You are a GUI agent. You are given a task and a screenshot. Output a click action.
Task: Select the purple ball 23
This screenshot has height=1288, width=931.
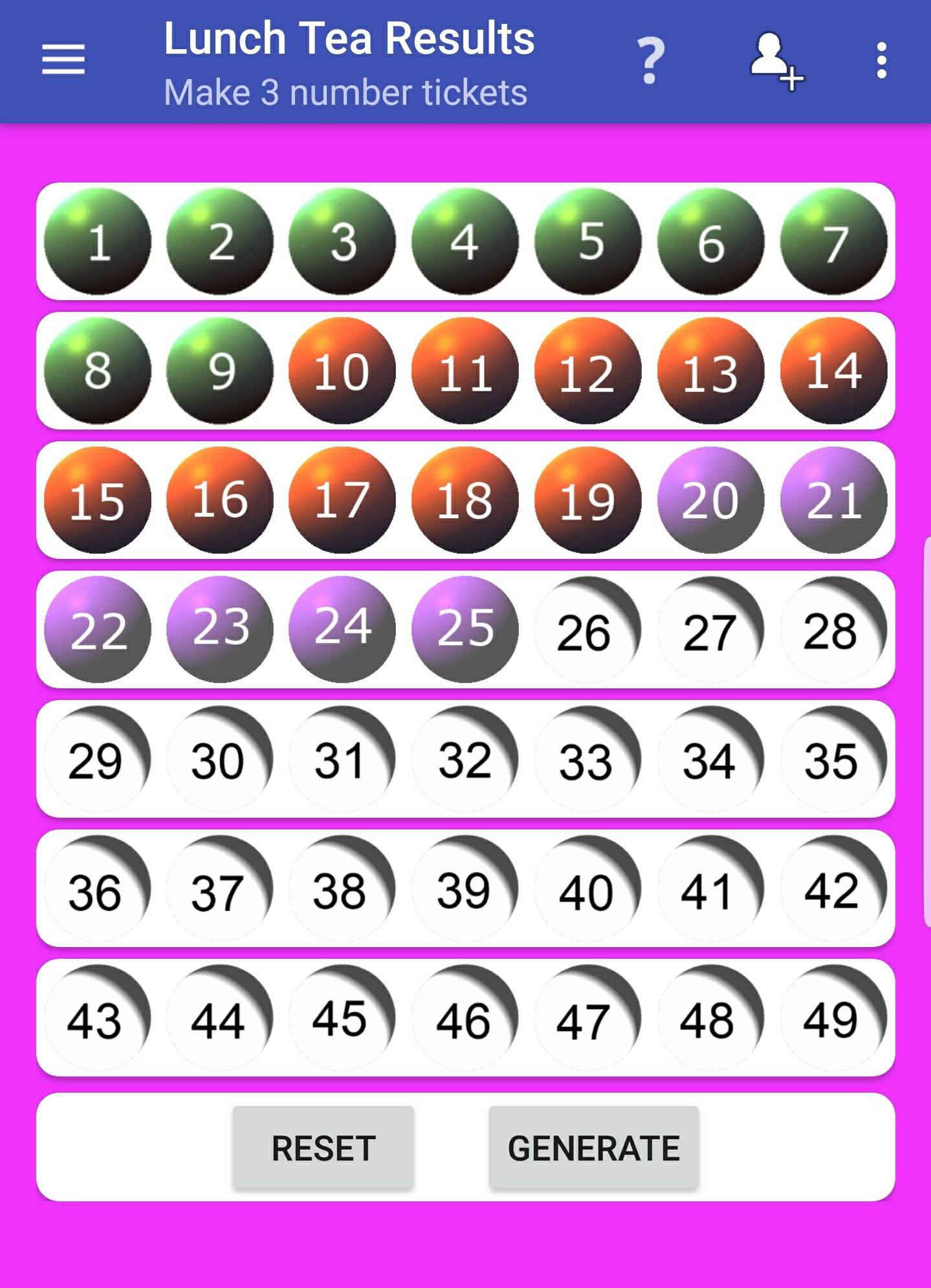(x=220, y=629)
